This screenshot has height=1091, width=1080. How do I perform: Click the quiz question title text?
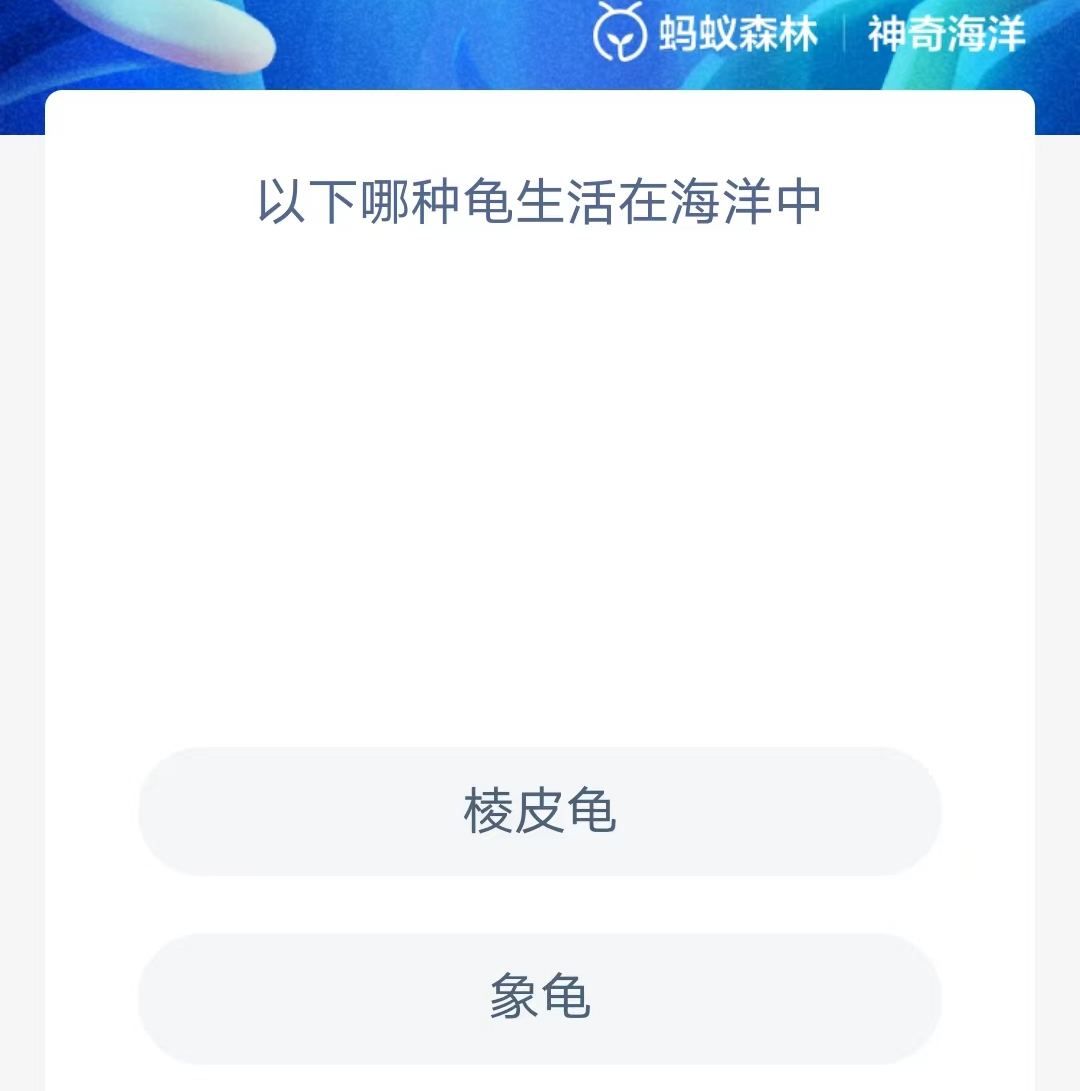540,200
